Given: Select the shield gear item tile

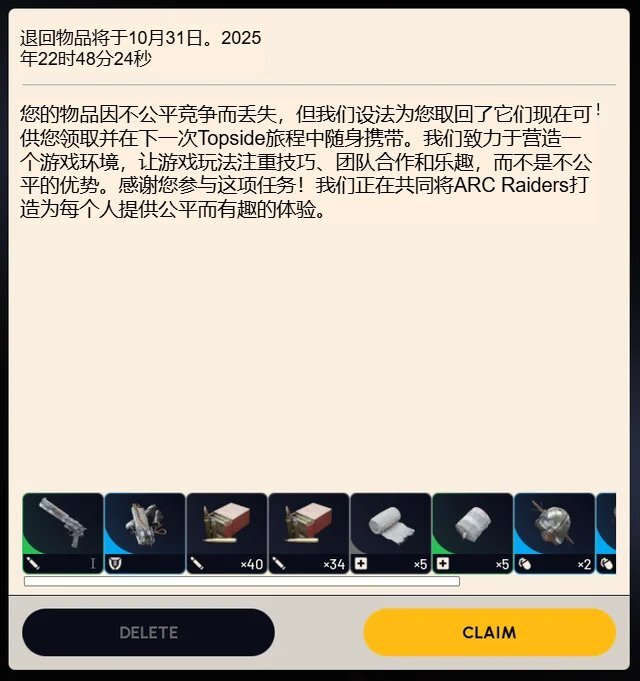Looking at the screenshot, I should (x=145, y=532).
